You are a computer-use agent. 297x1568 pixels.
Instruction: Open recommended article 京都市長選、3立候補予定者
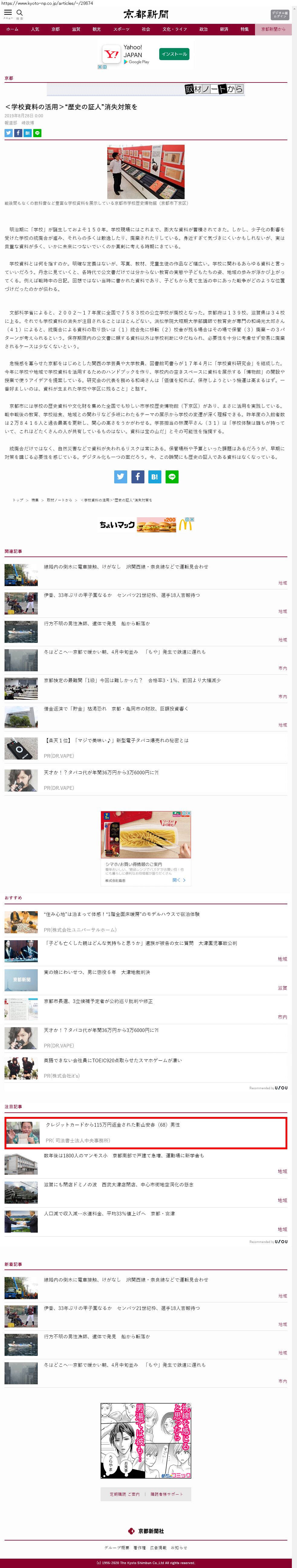pos(98,1001)
